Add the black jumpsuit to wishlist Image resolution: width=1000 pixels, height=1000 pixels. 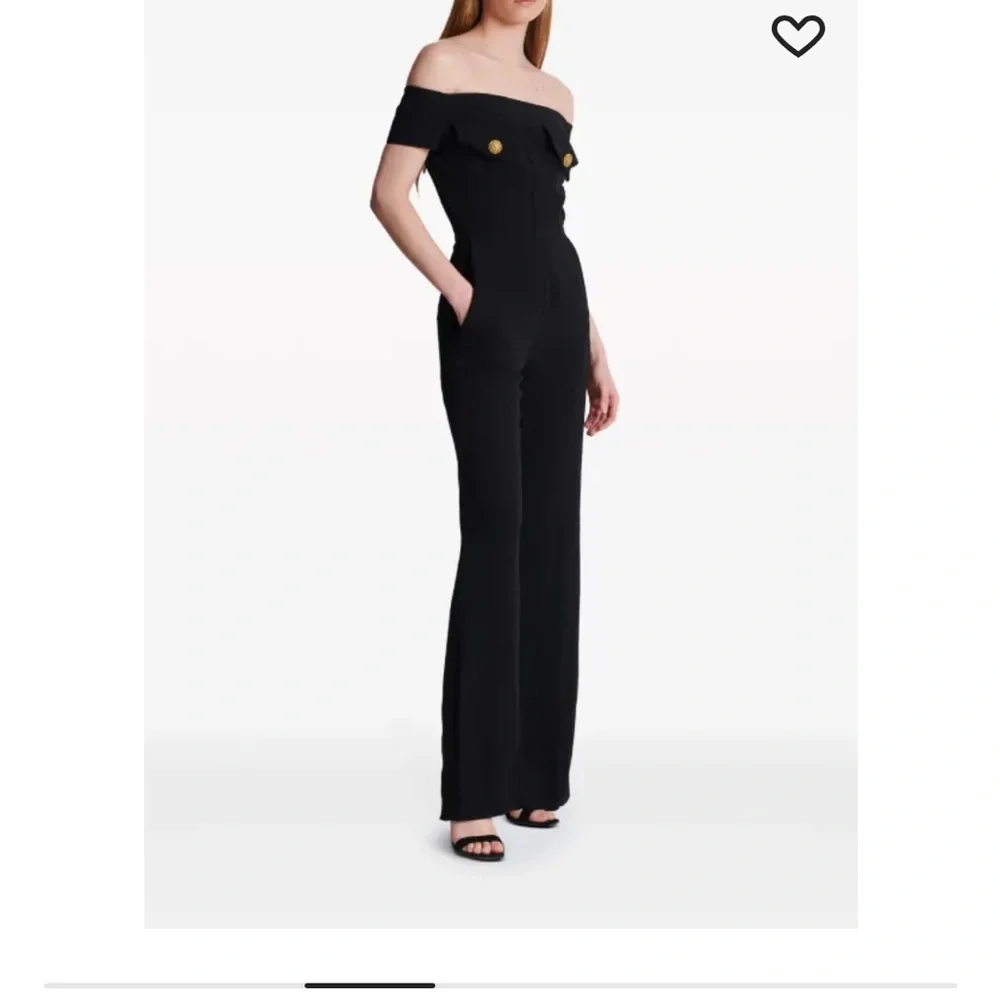pyautogui.click(x=798, y=36)
